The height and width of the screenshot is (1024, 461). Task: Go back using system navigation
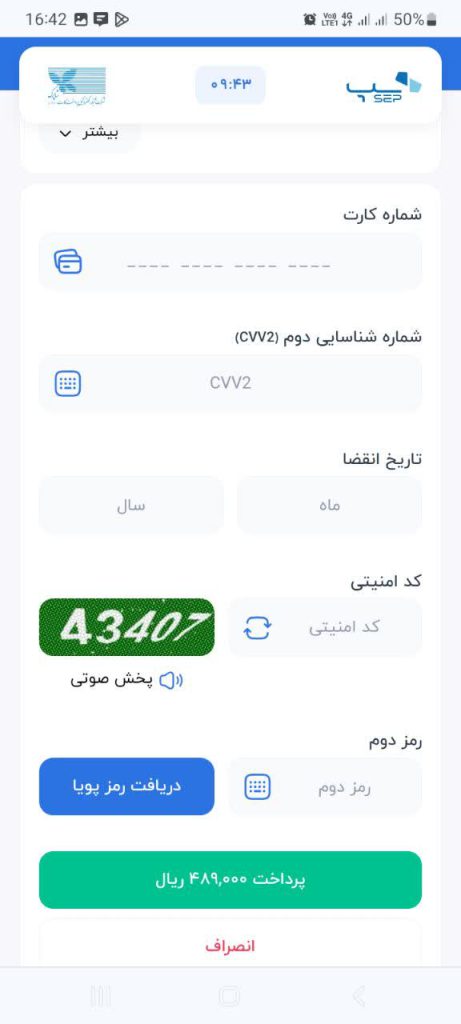[358, 996]
